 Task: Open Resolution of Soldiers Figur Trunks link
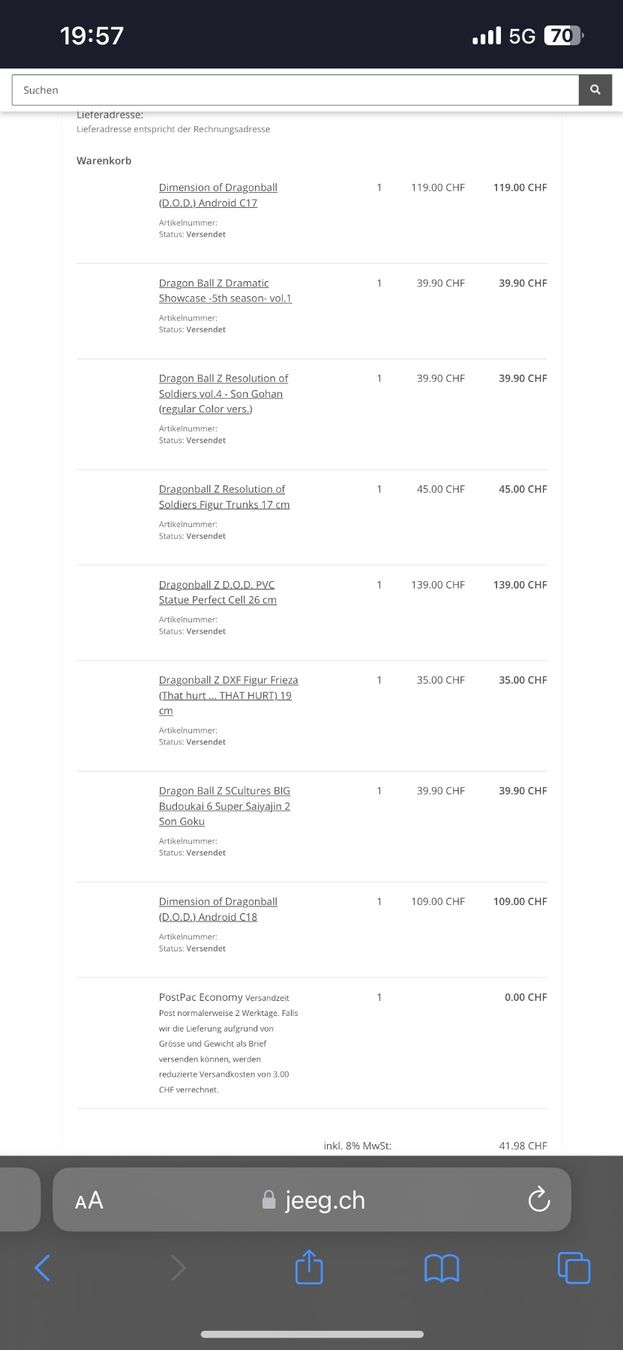[224, 497]
